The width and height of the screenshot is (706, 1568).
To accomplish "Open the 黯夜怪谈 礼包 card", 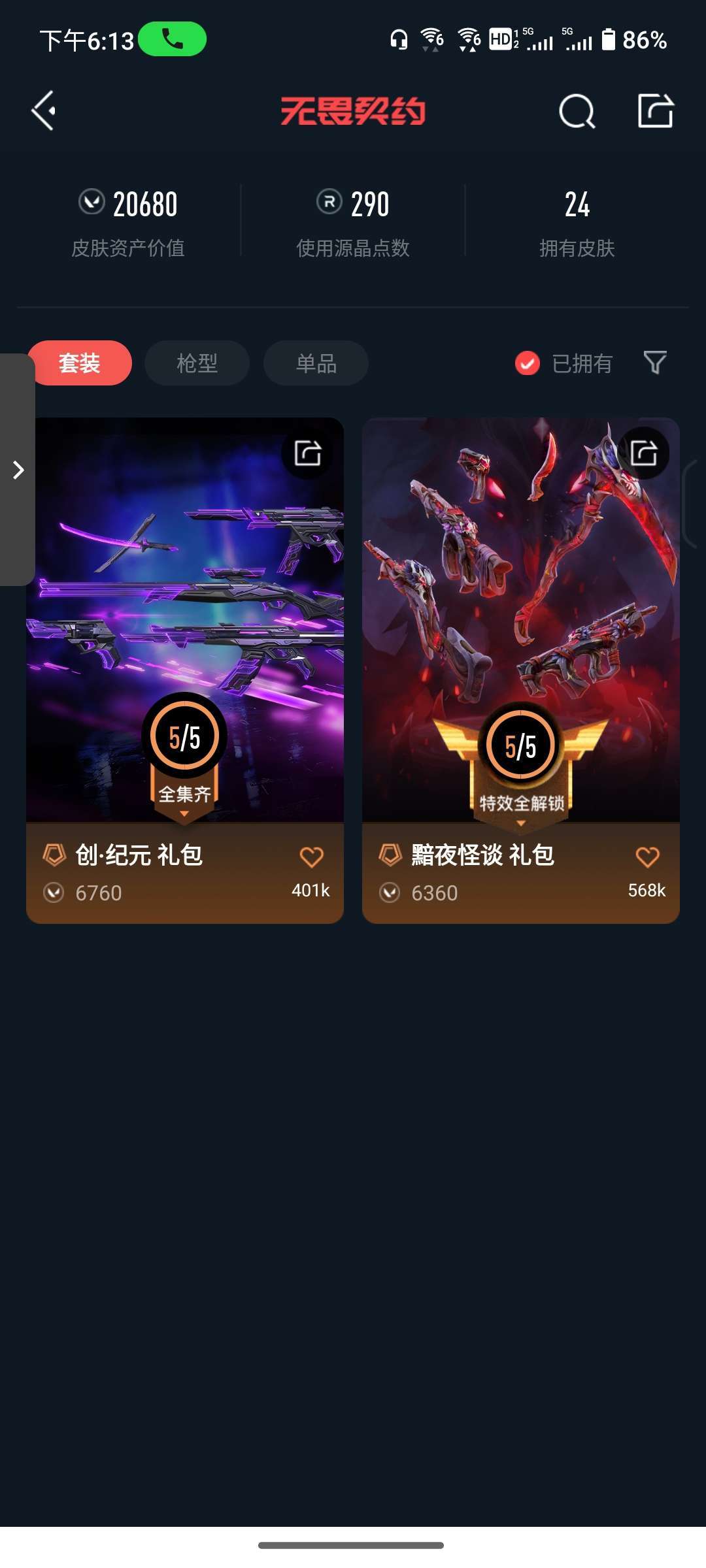I will pos(520,621).
